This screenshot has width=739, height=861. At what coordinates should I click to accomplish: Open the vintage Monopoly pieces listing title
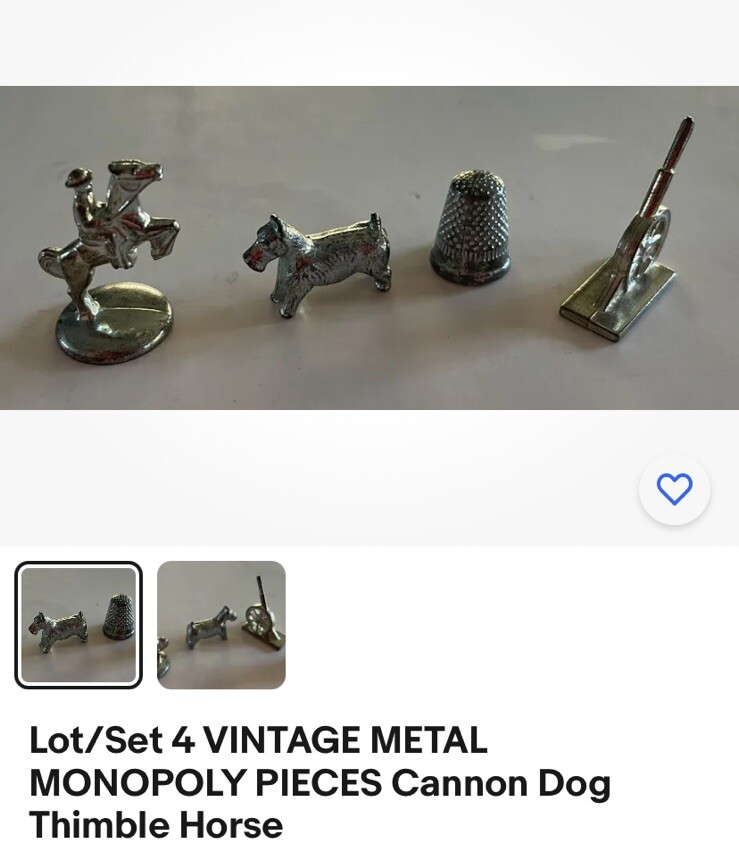[320, 783]
